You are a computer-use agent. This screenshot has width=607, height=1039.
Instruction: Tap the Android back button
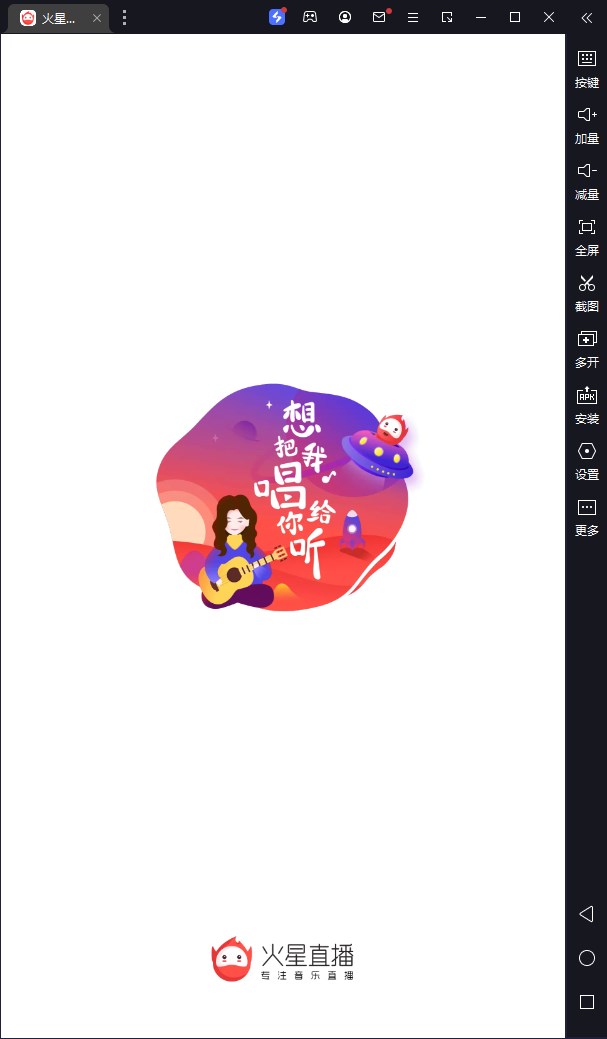click(x=587, y=913)
